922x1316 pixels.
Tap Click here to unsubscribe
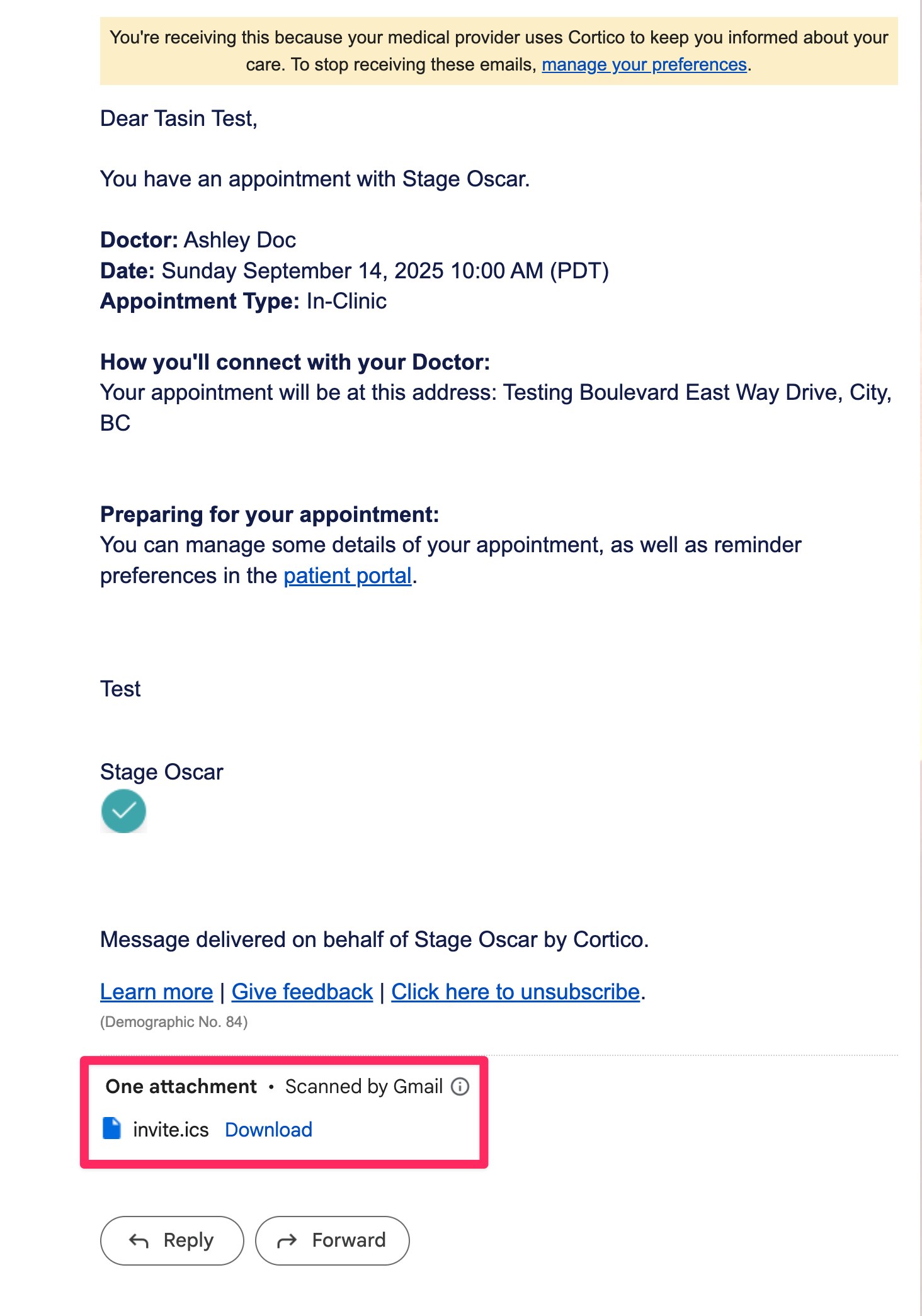[515, 992]
